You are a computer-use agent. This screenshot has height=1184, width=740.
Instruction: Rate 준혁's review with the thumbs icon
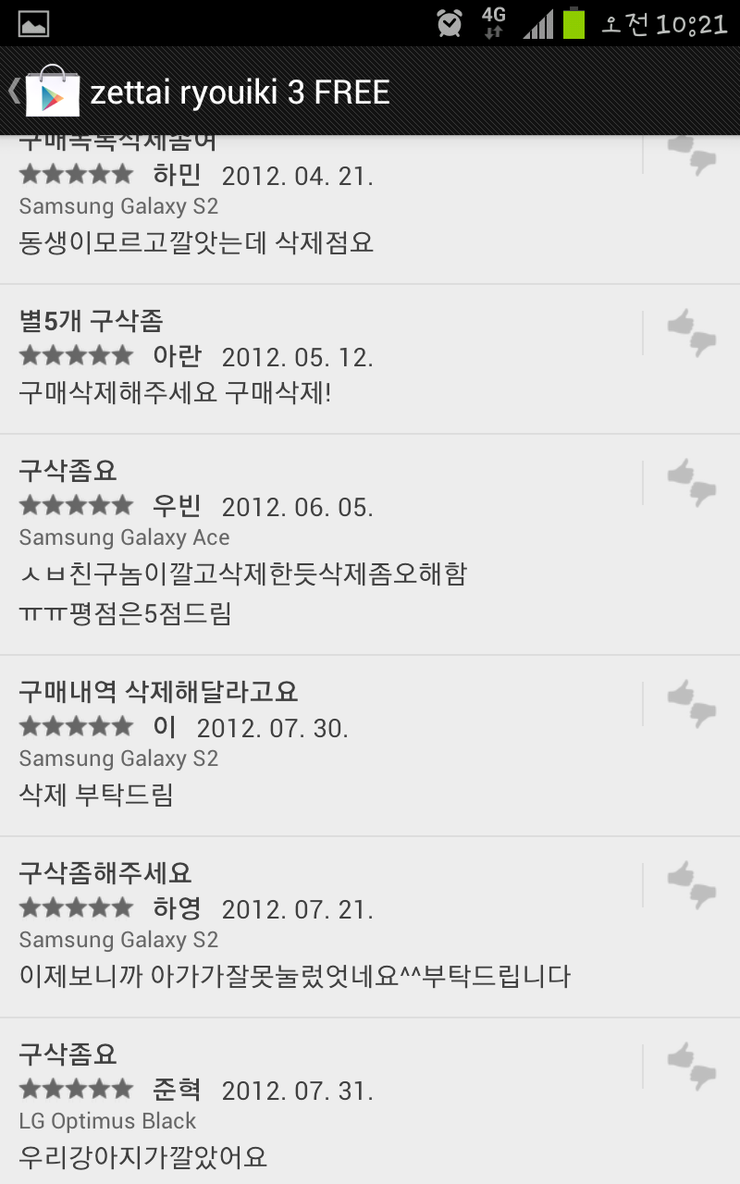point(692,1066)
